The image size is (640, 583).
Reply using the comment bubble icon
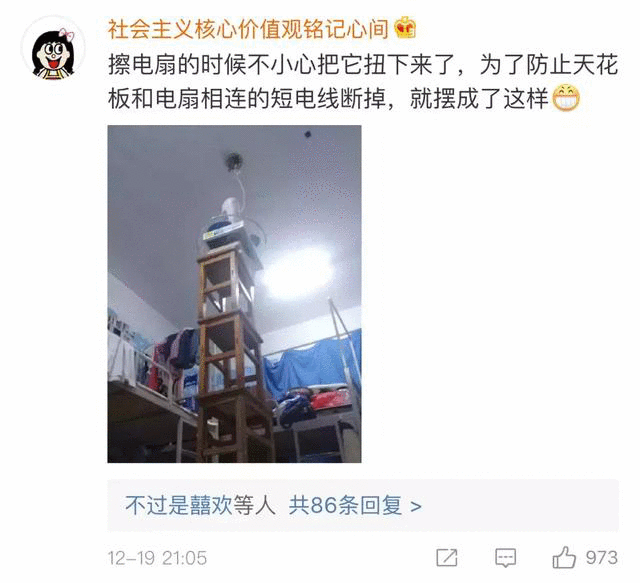(x=506, y=557)
